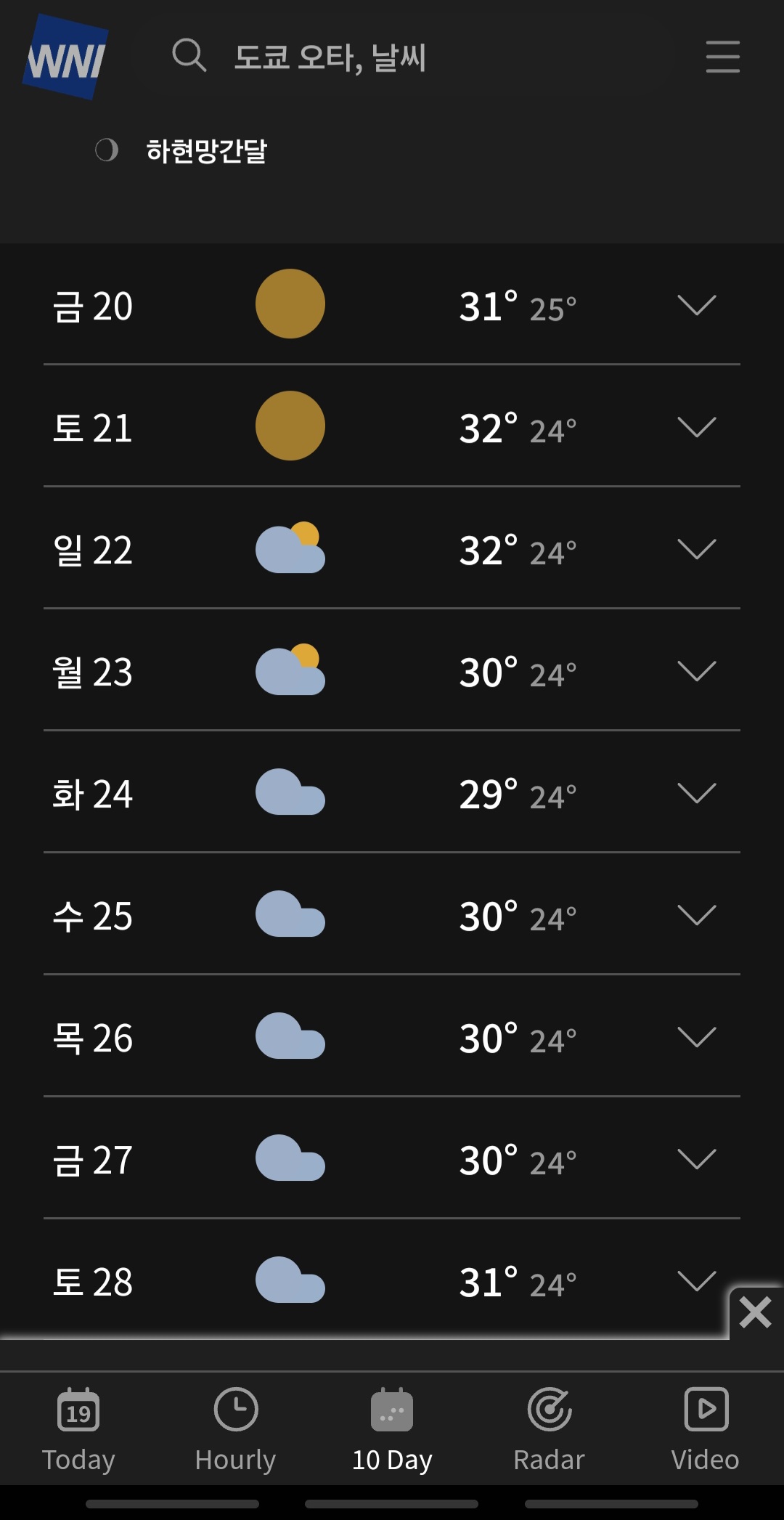Expand the 금 20 forecast row
Screen dimensions: 784x1520
392,304
